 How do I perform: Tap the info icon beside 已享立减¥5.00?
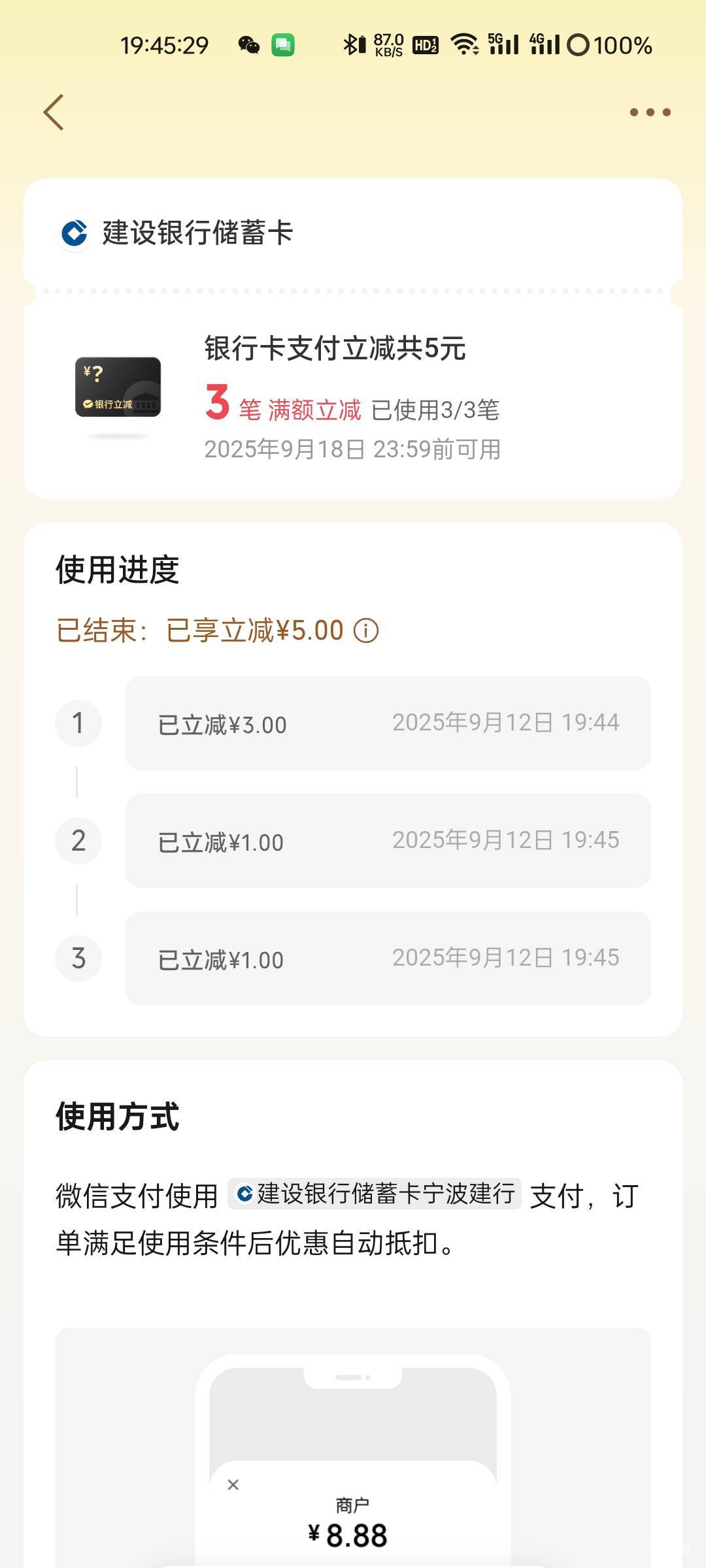coord(366,631)
